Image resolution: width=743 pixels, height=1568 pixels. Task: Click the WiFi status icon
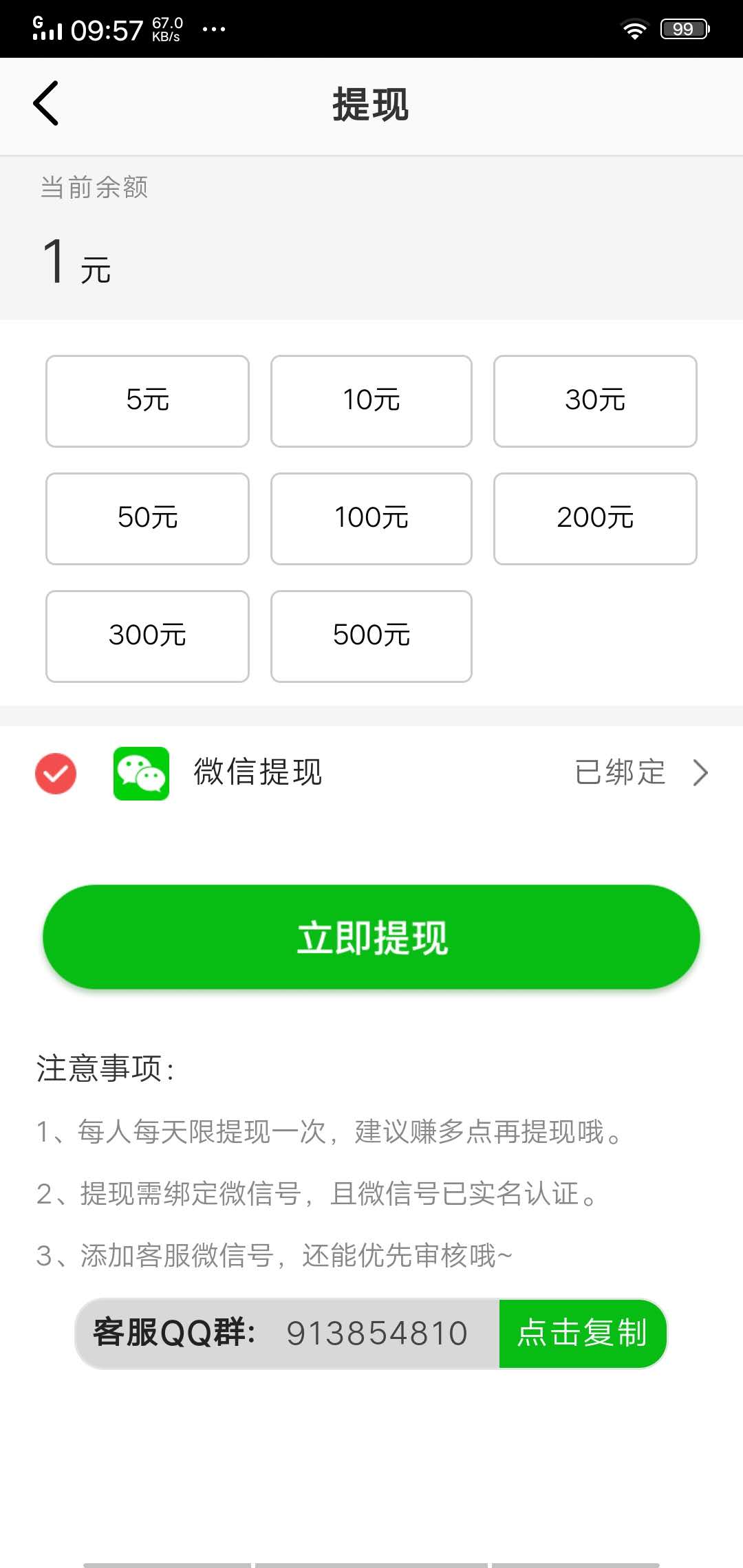click(x=633, y=28)
